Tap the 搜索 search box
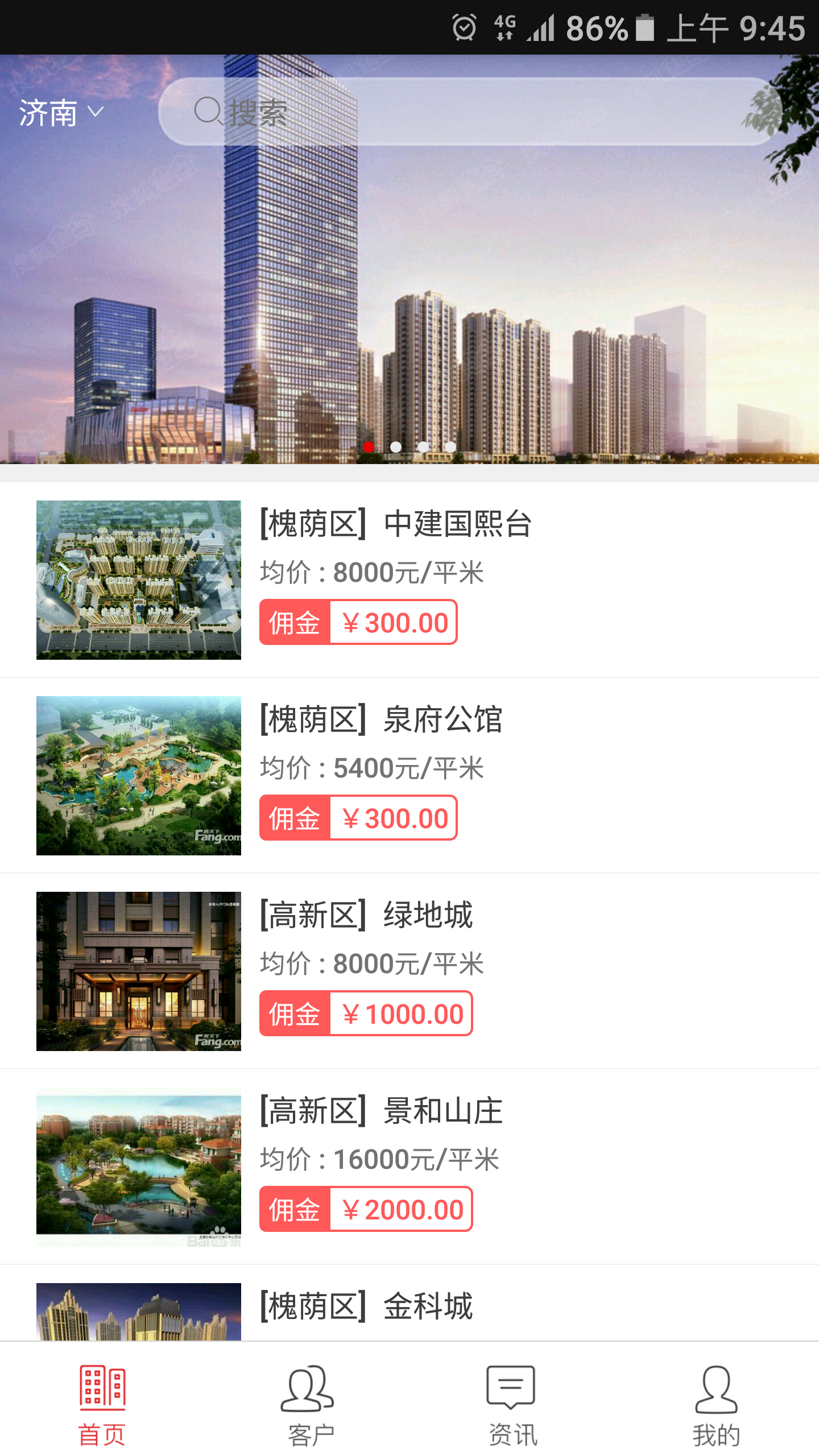819x1456 pixels. tap(470, 111)
